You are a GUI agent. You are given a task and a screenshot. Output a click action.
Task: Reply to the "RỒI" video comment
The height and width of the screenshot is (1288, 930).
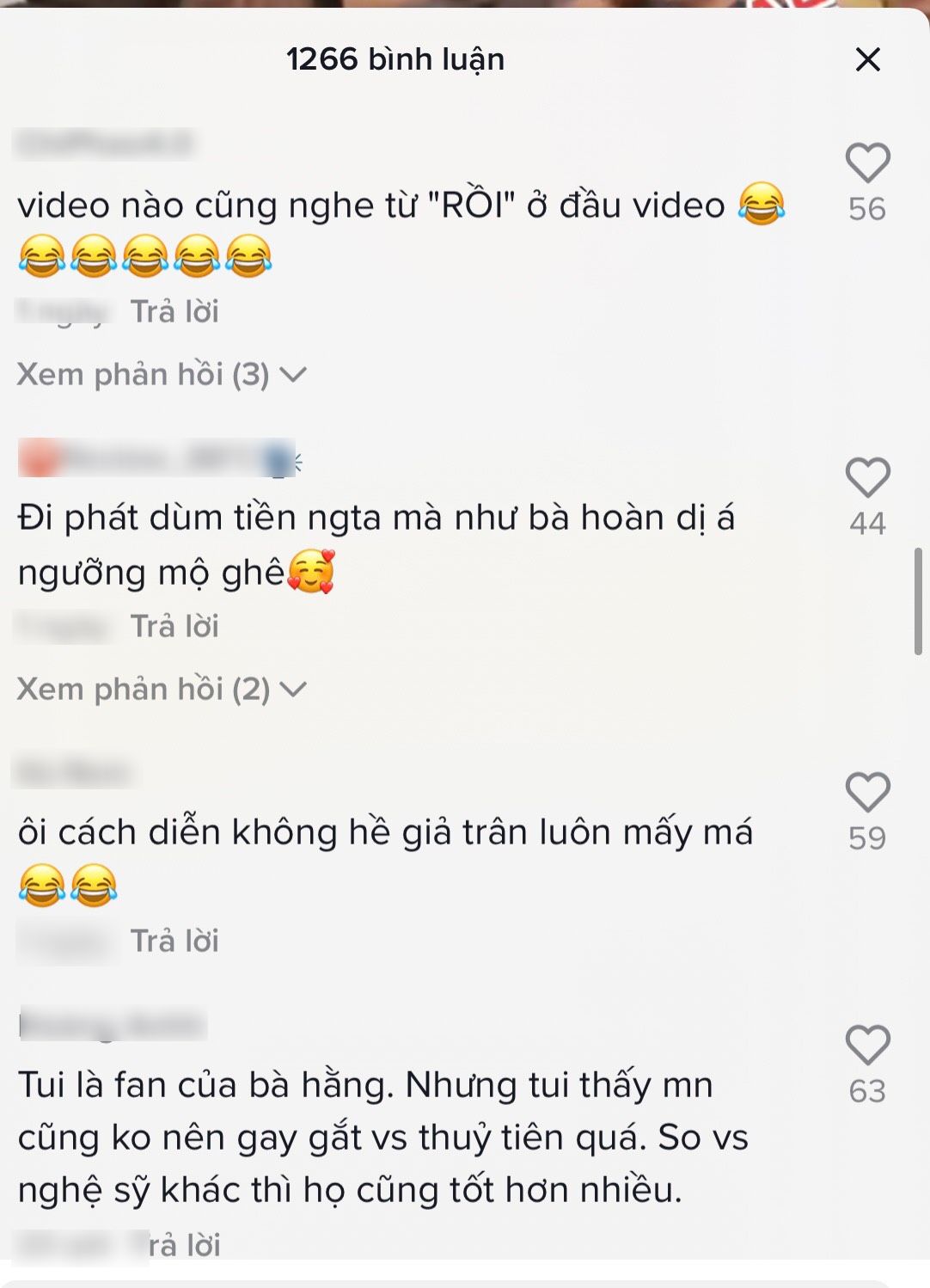point(174,311)
